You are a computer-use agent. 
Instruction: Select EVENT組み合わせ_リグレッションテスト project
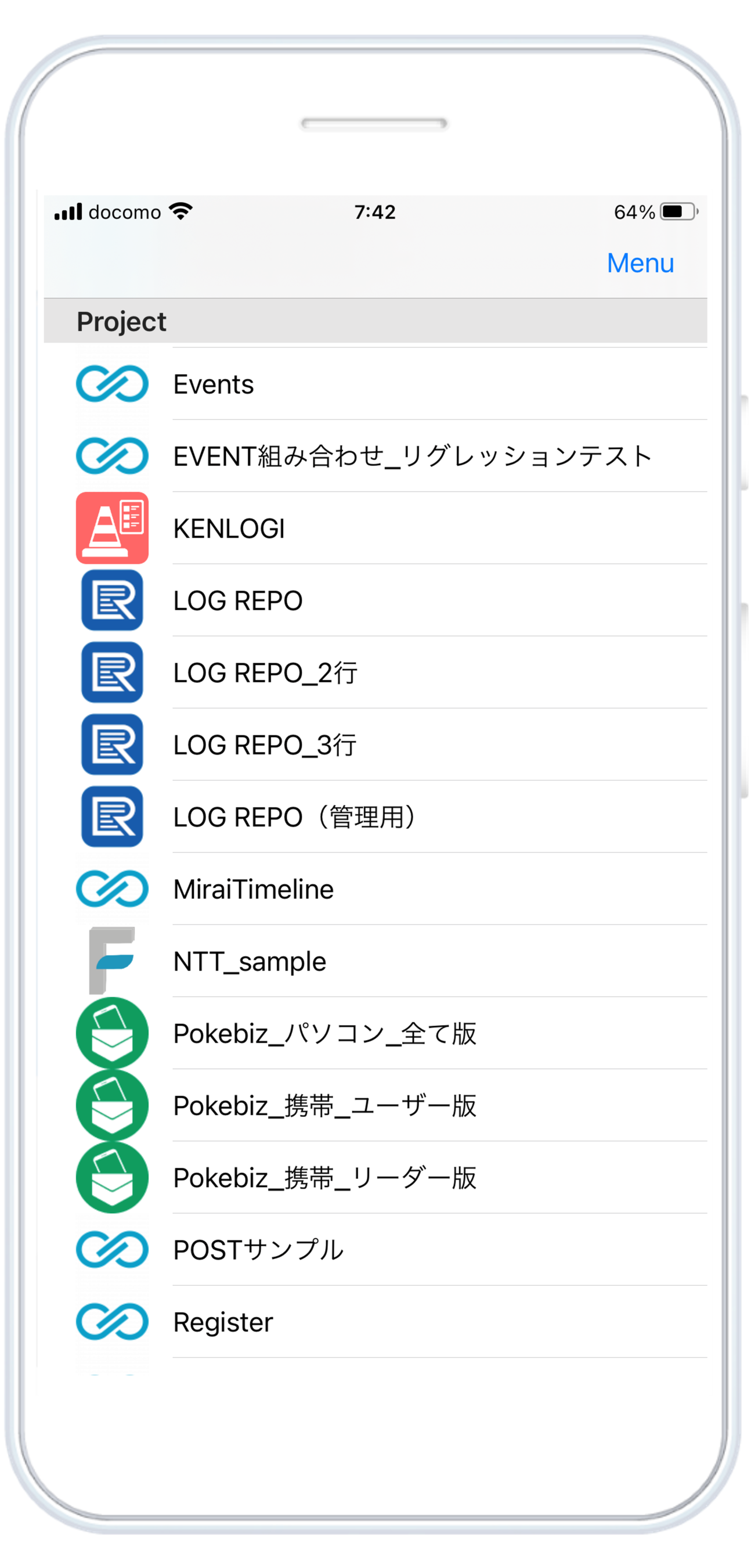click(411, 456)
